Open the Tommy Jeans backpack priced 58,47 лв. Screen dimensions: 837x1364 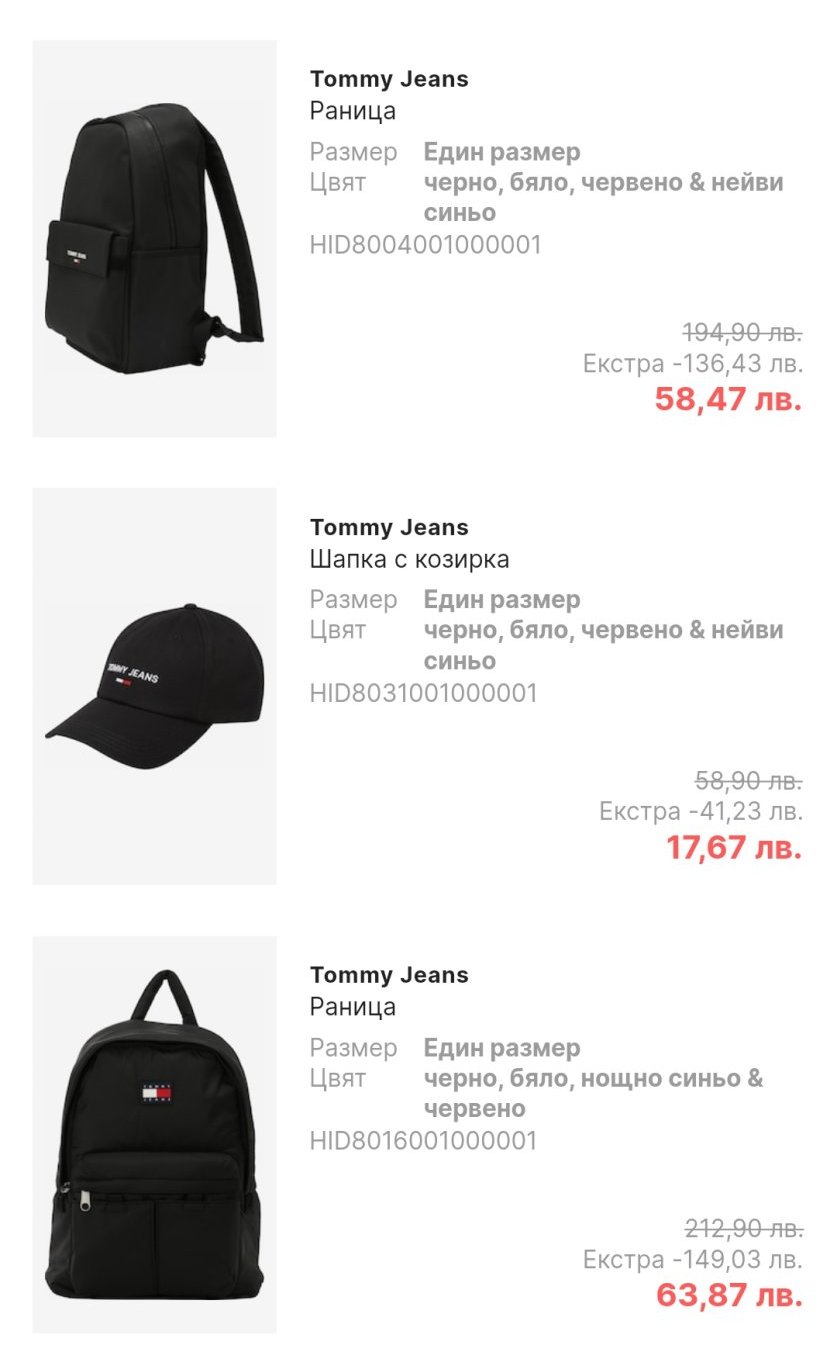click(155, 238)
